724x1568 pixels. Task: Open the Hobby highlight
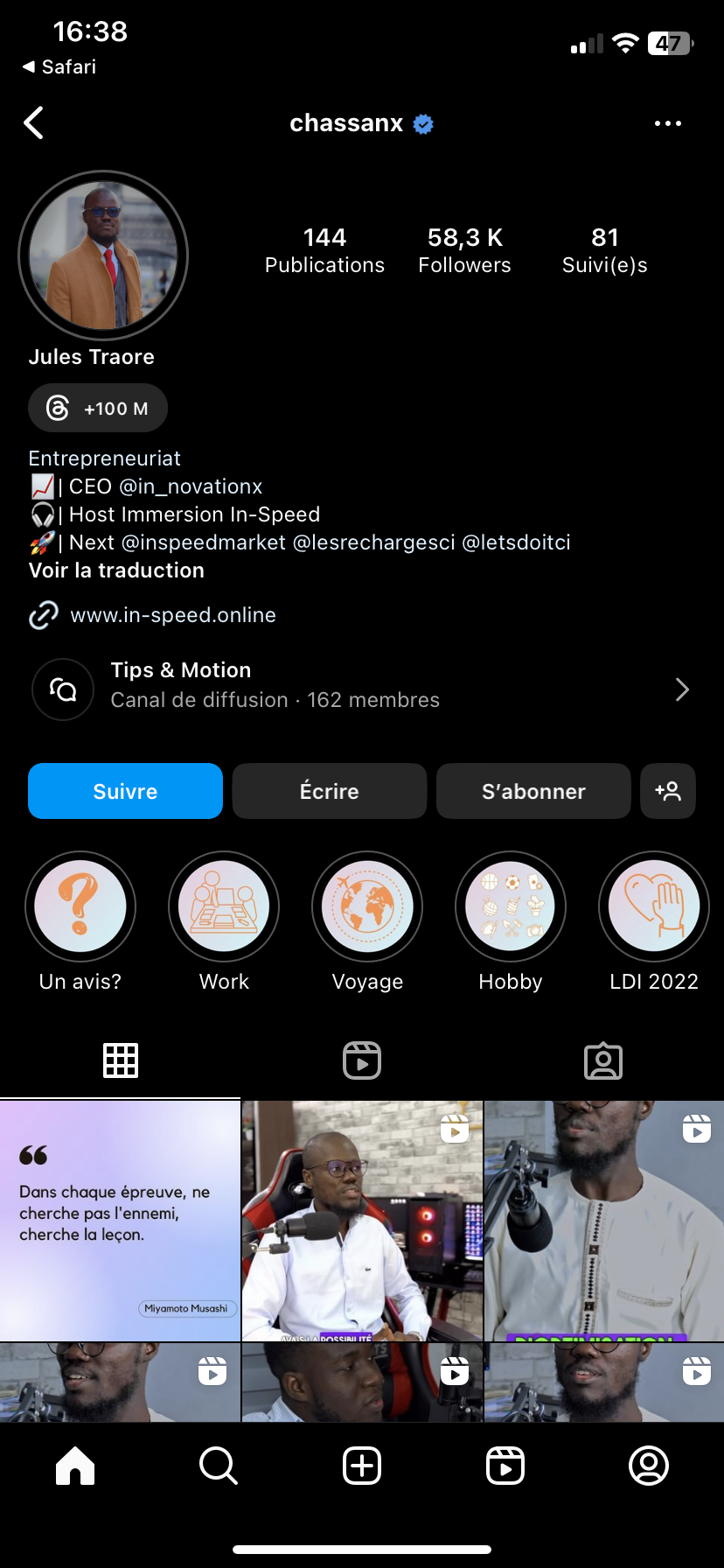(x=511, y=907)
